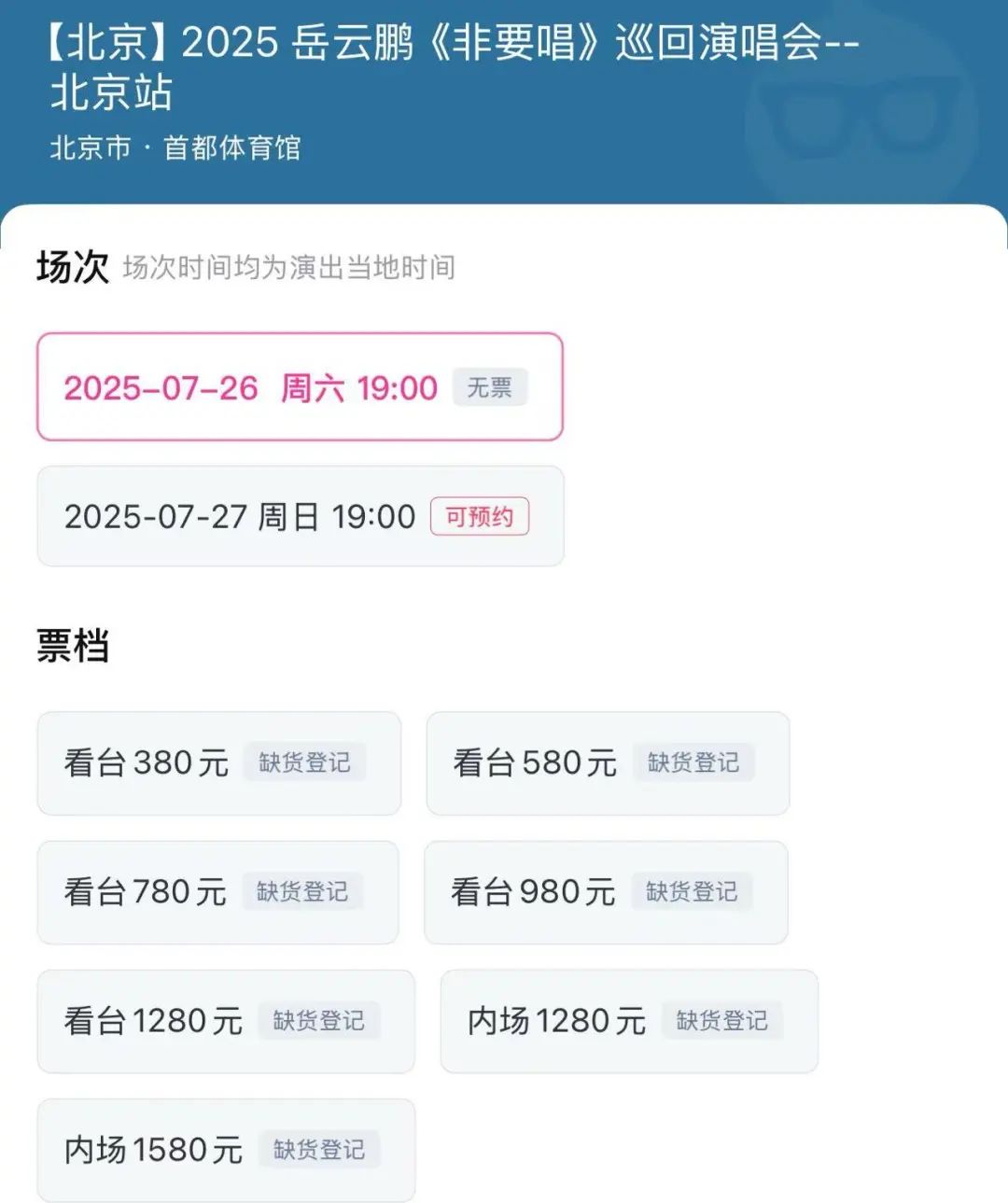Tap the 看台980元 ticket tier
This screenshot has height=1203, width=1008.
[606, 891]
